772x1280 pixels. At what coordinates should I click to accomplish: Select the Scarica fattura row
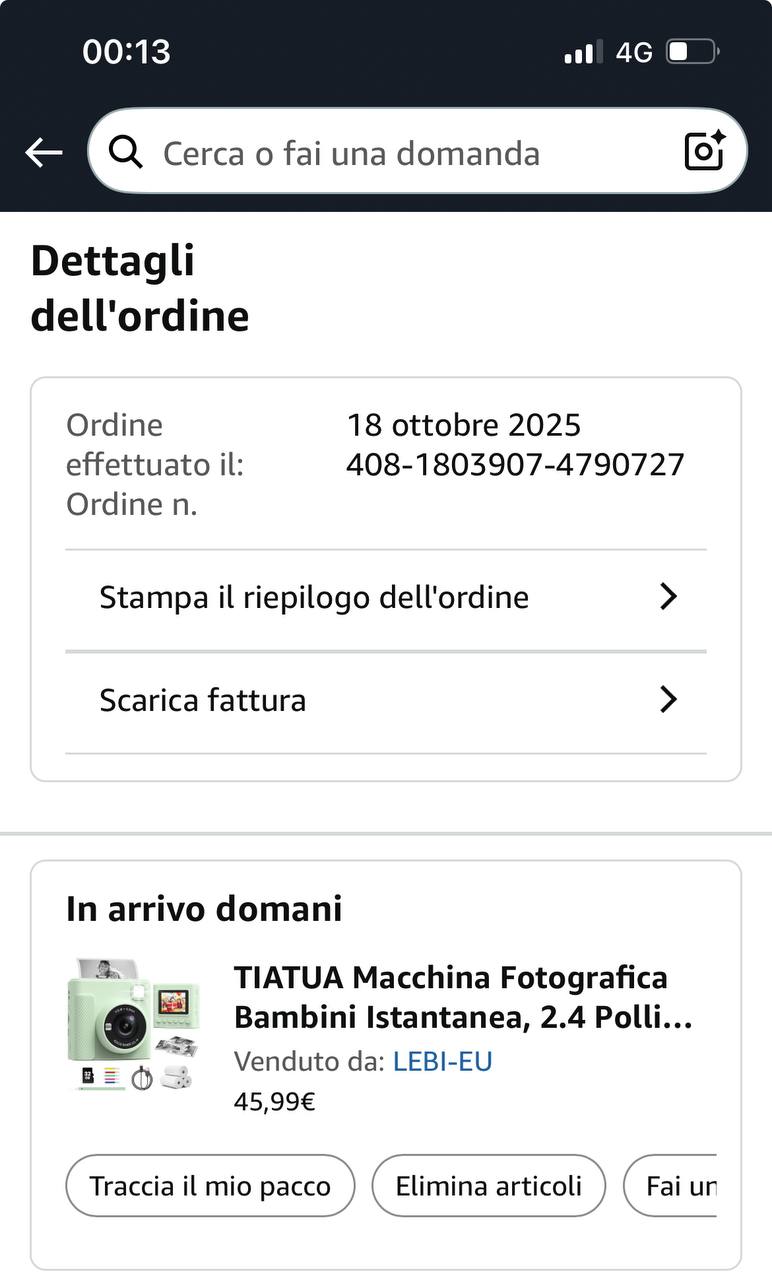click(x=386, y=700)
